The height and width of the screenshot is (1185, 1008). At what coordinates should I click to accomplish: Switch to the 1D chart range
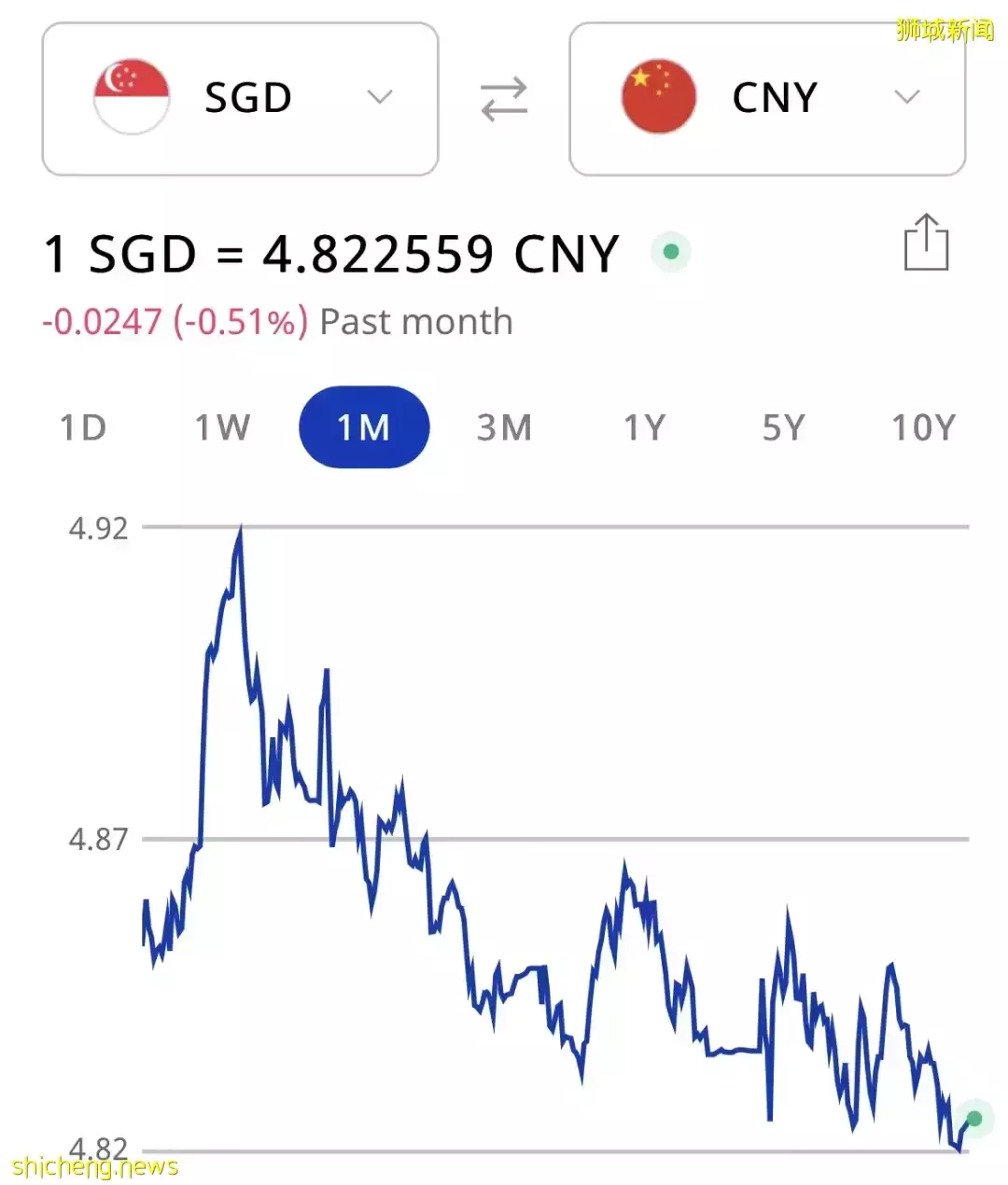[x=83, y=428]
